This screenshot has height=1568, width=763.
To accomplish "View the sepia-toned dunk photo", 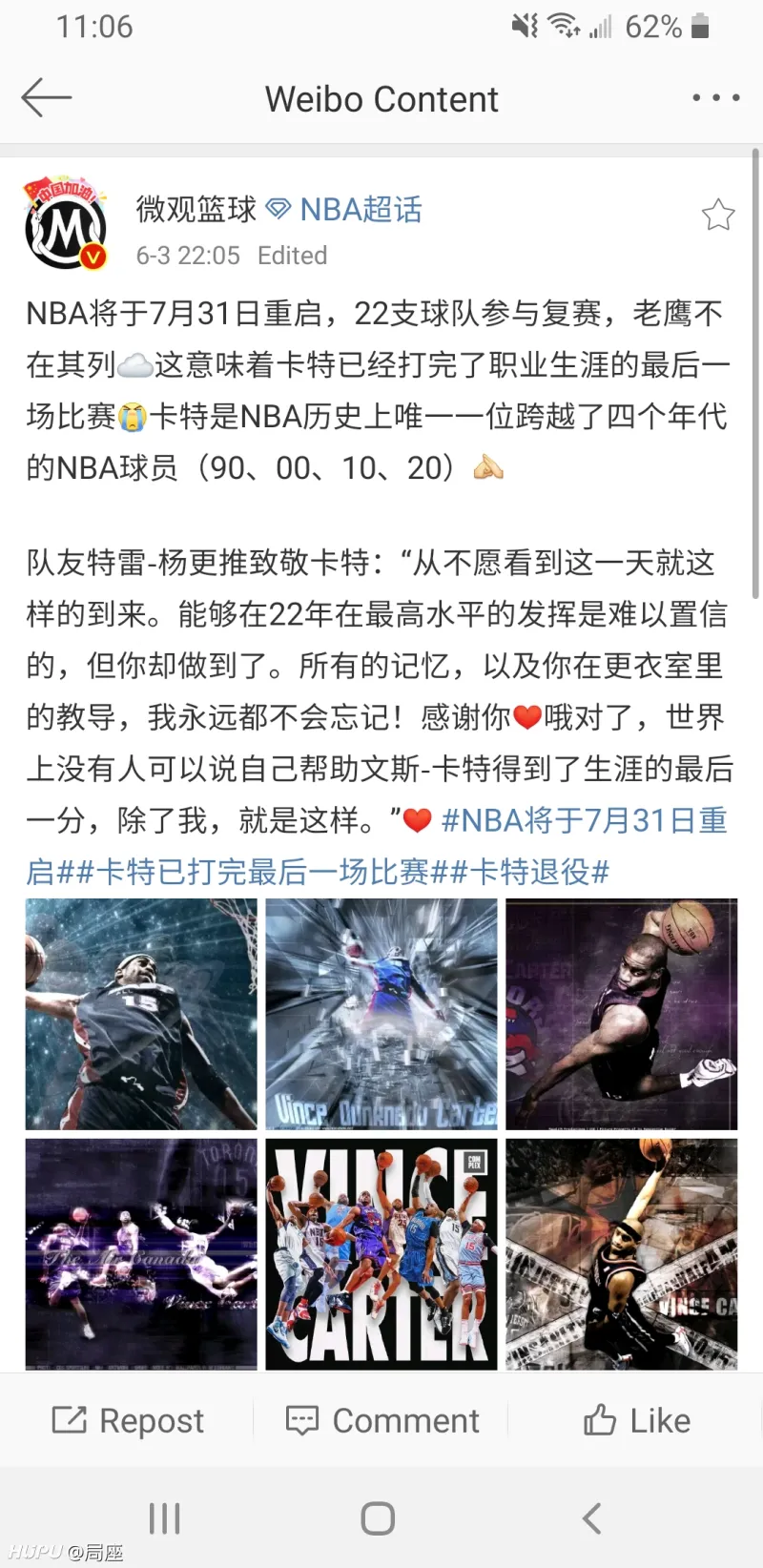I will [x=621, y=1254].
